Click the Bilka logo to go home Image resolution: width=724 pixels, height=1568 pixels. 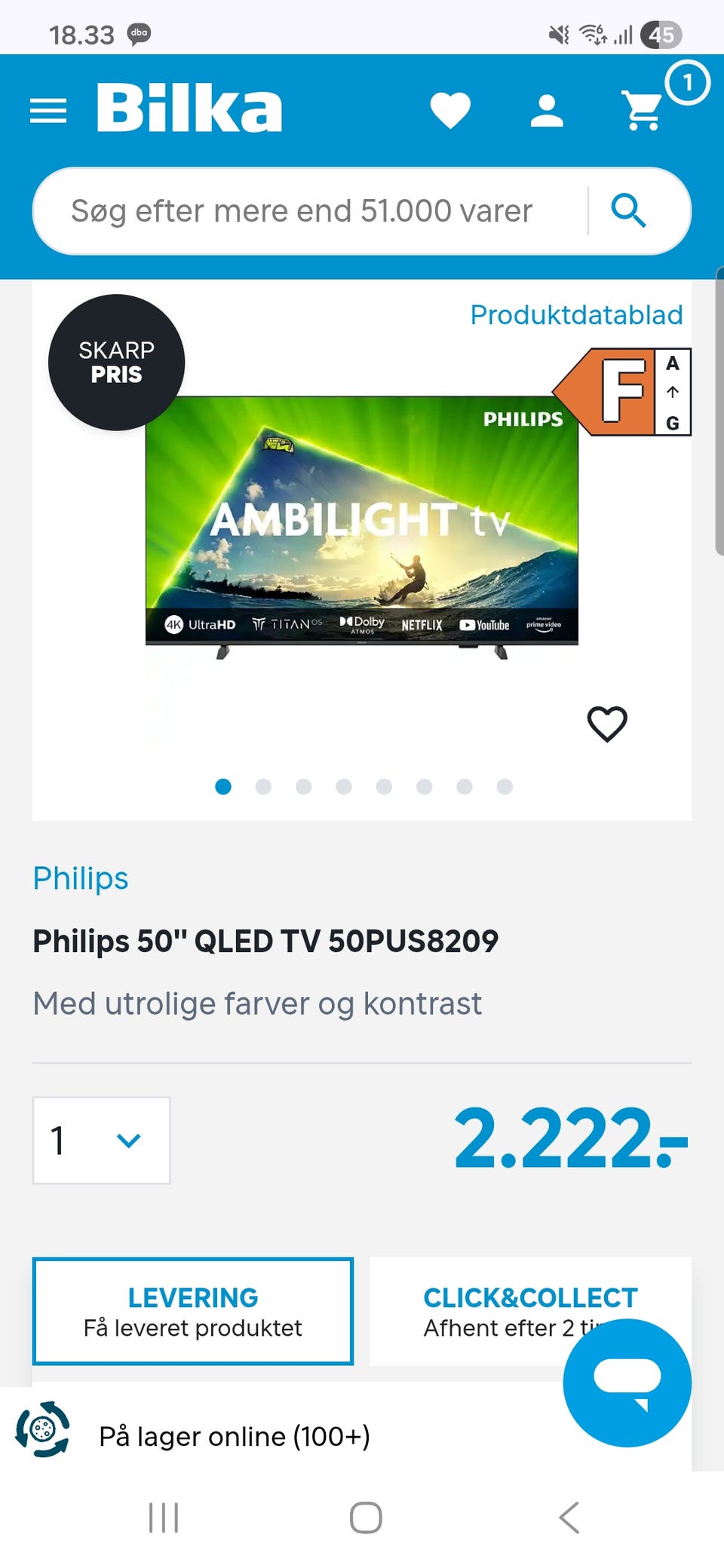[189, 108]
